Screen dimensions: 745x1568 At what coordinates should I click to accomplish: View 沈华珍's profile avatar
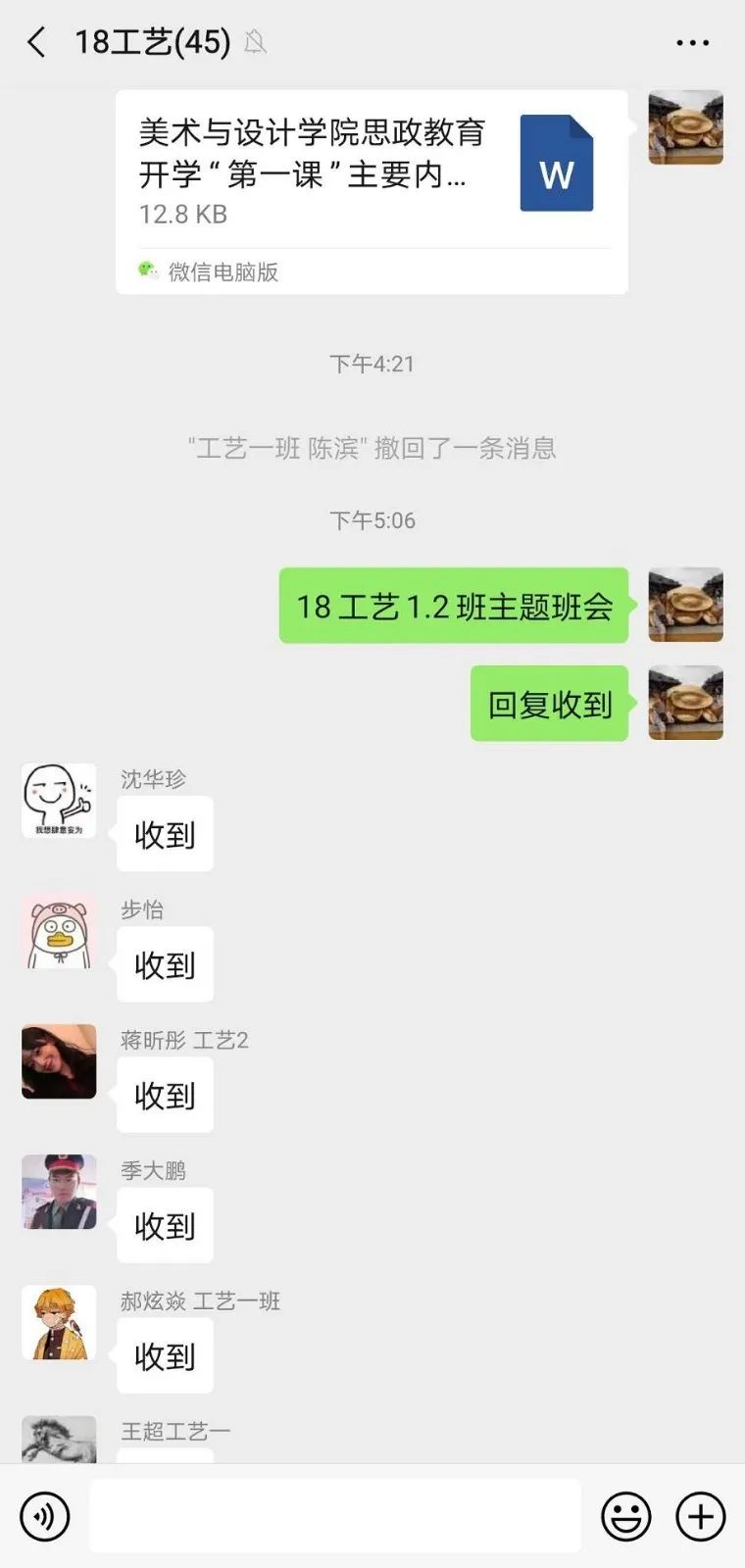[x=59, y=801]
